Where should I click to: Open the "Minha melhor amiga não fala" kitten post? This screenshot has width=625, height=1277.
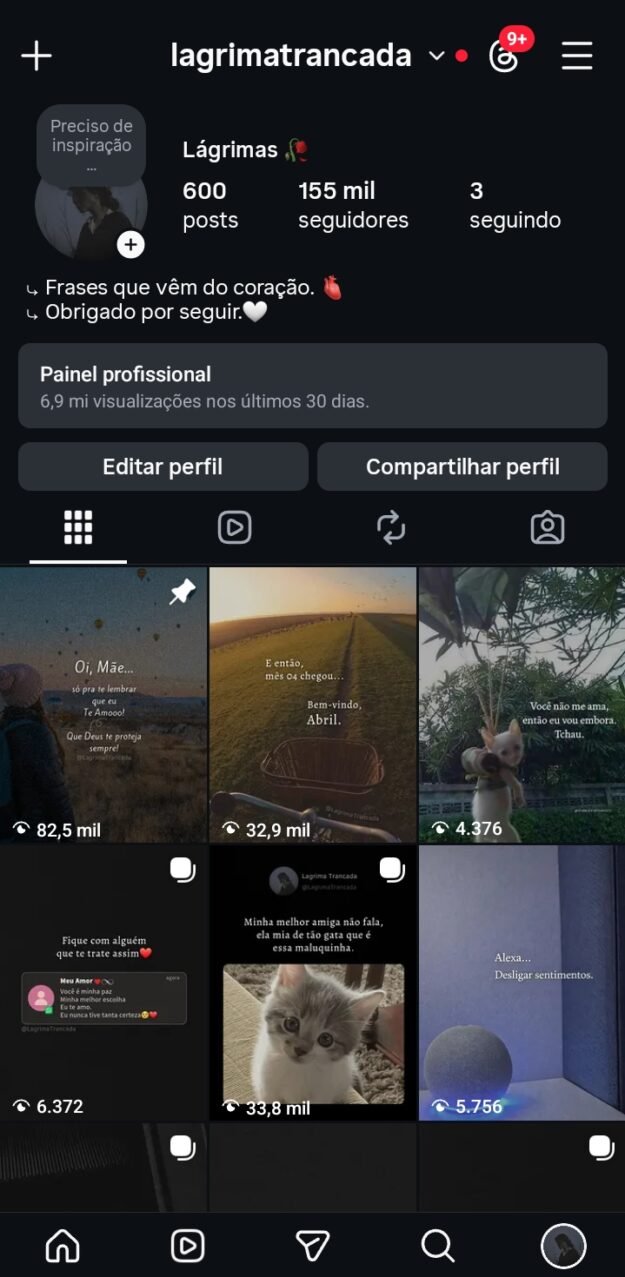pyautogui.click(x=312, y=982)
